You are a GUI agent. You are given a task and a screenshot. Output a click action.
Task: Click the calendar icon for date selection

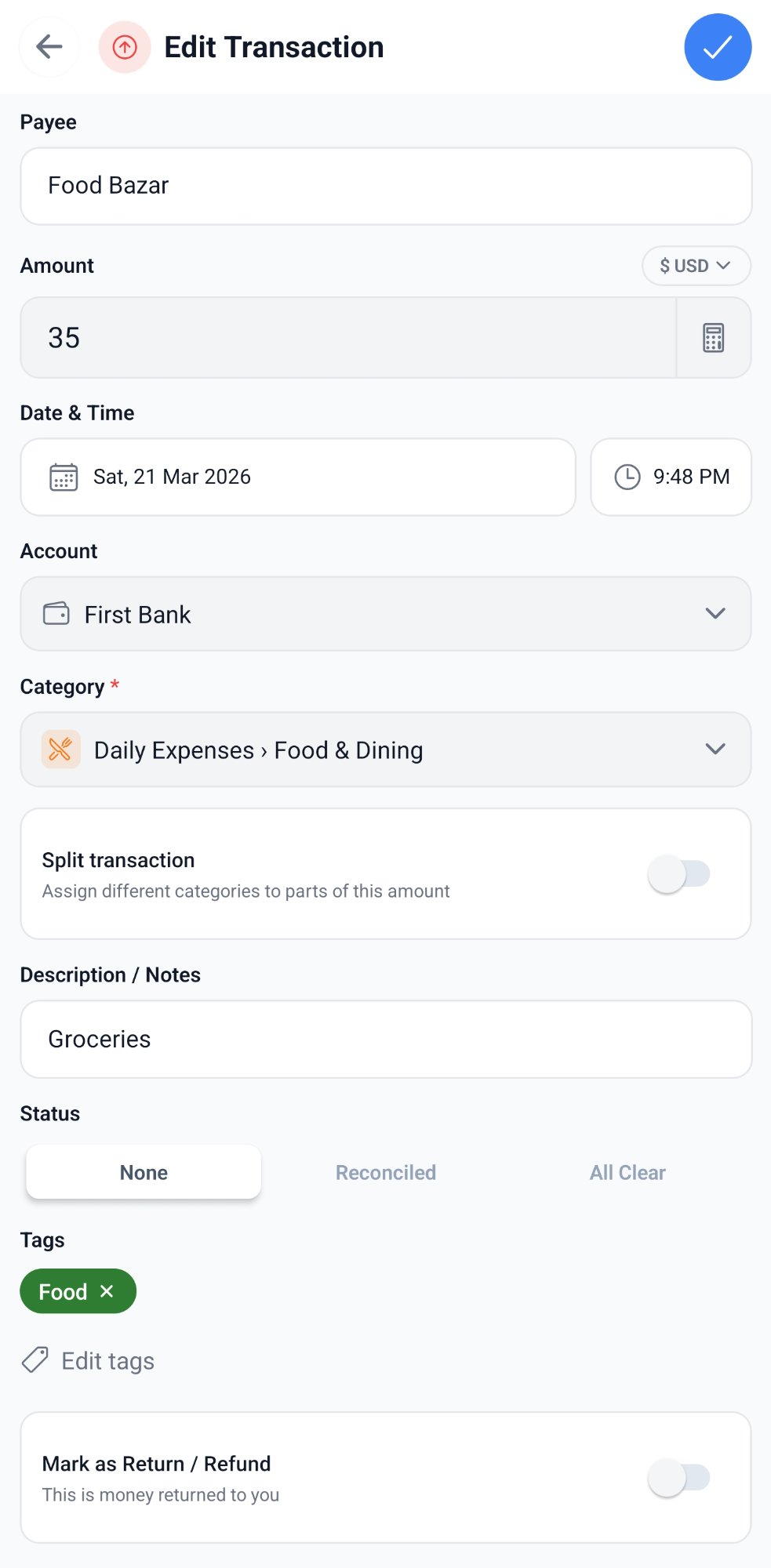tap(63, 477)
